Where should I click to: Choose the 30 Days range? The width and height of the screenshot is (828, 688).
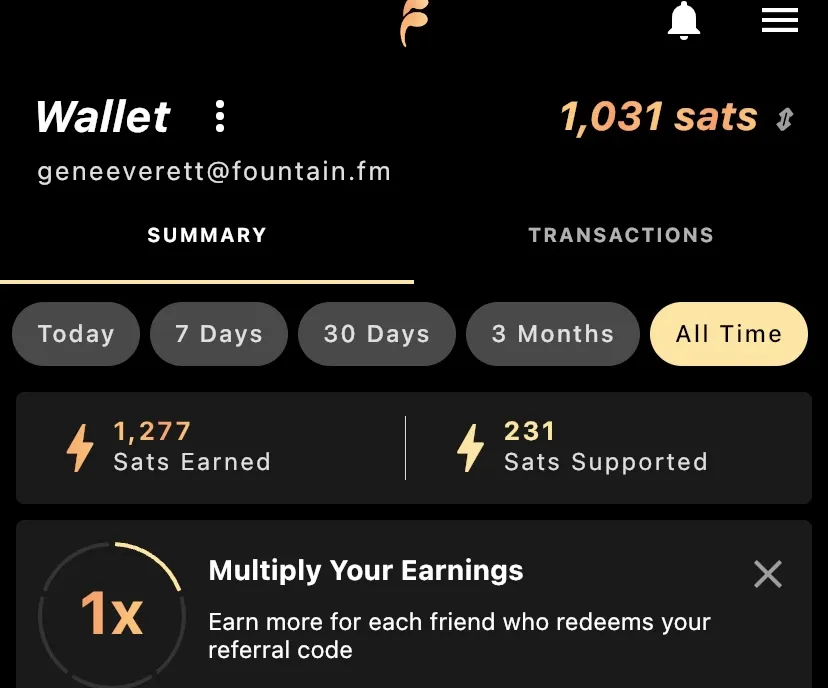(377, 334)
